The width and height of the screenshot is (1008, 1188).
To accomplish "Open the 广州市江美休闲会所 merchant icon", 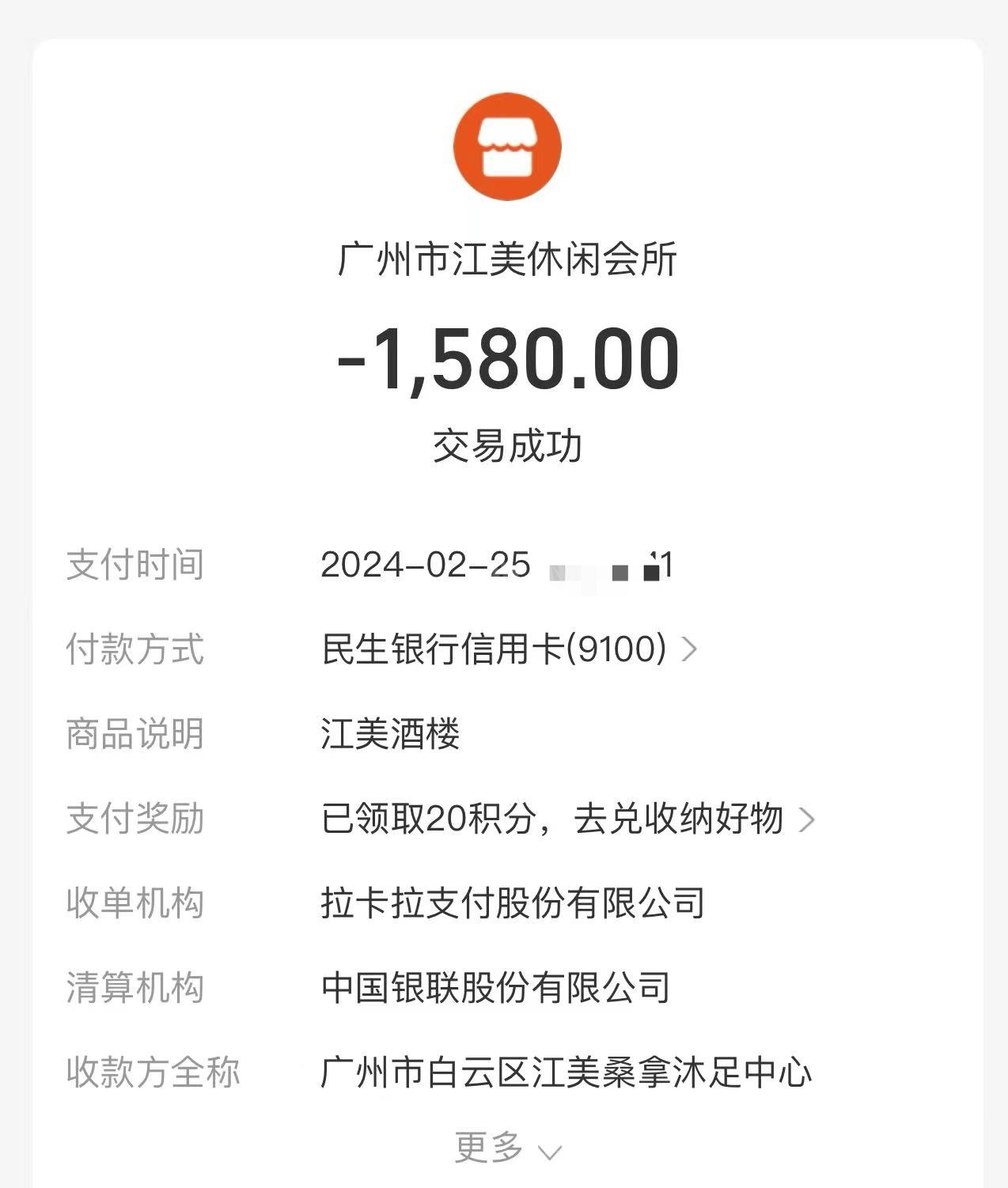I will pos(507,146).
